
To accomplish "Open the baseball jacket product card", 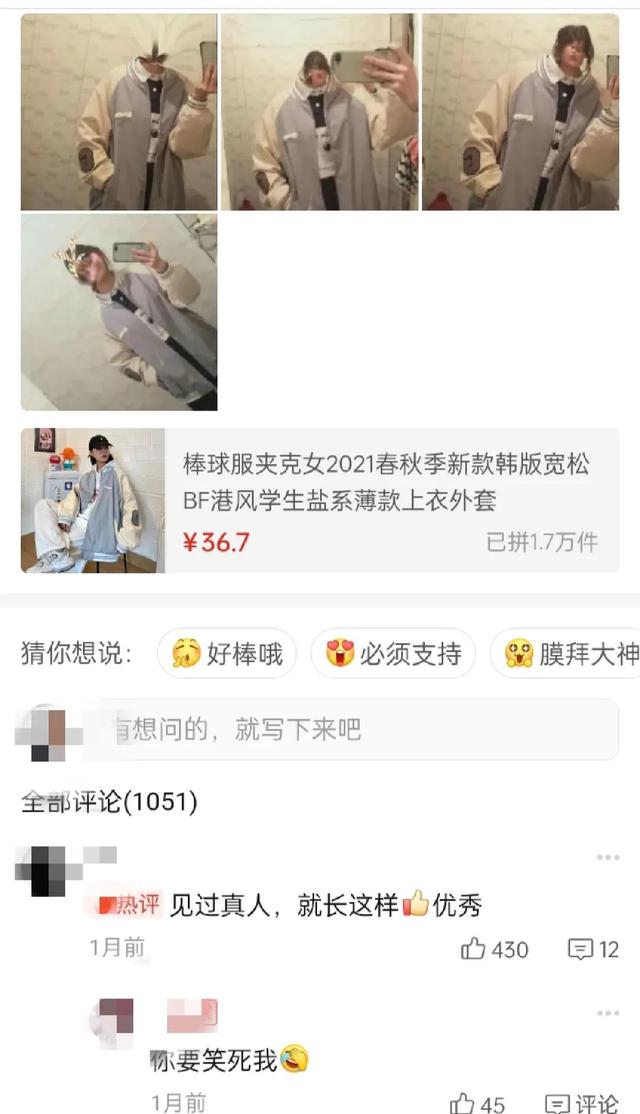I will pos(320,501).
